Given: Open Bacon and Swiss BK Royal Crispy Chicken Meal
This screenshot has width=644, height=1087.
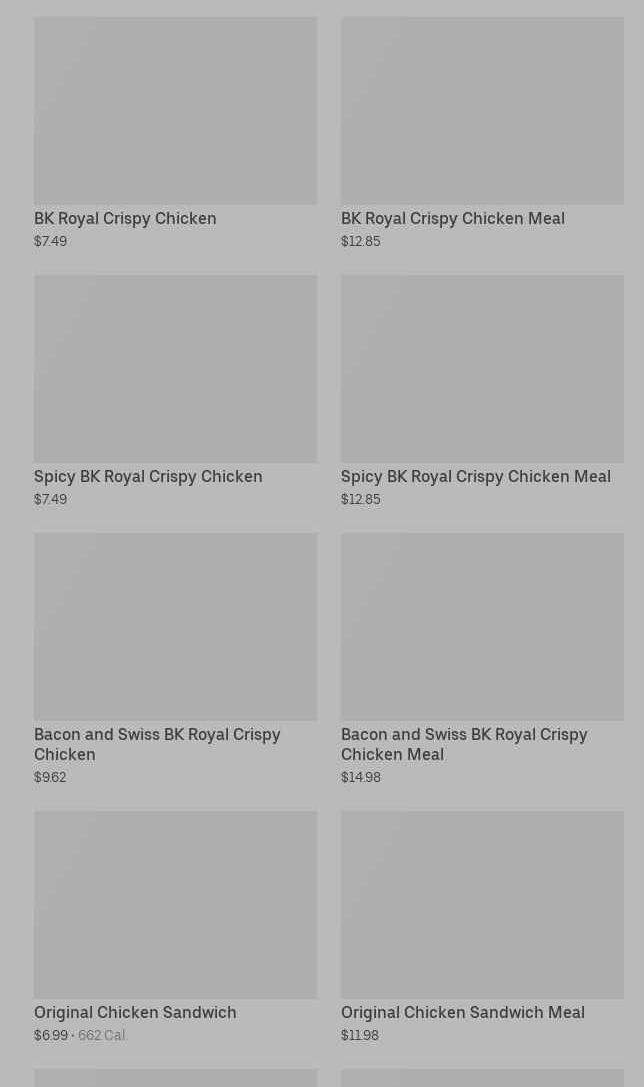Looking at the screenshot, I should click(x=482, y=659).
